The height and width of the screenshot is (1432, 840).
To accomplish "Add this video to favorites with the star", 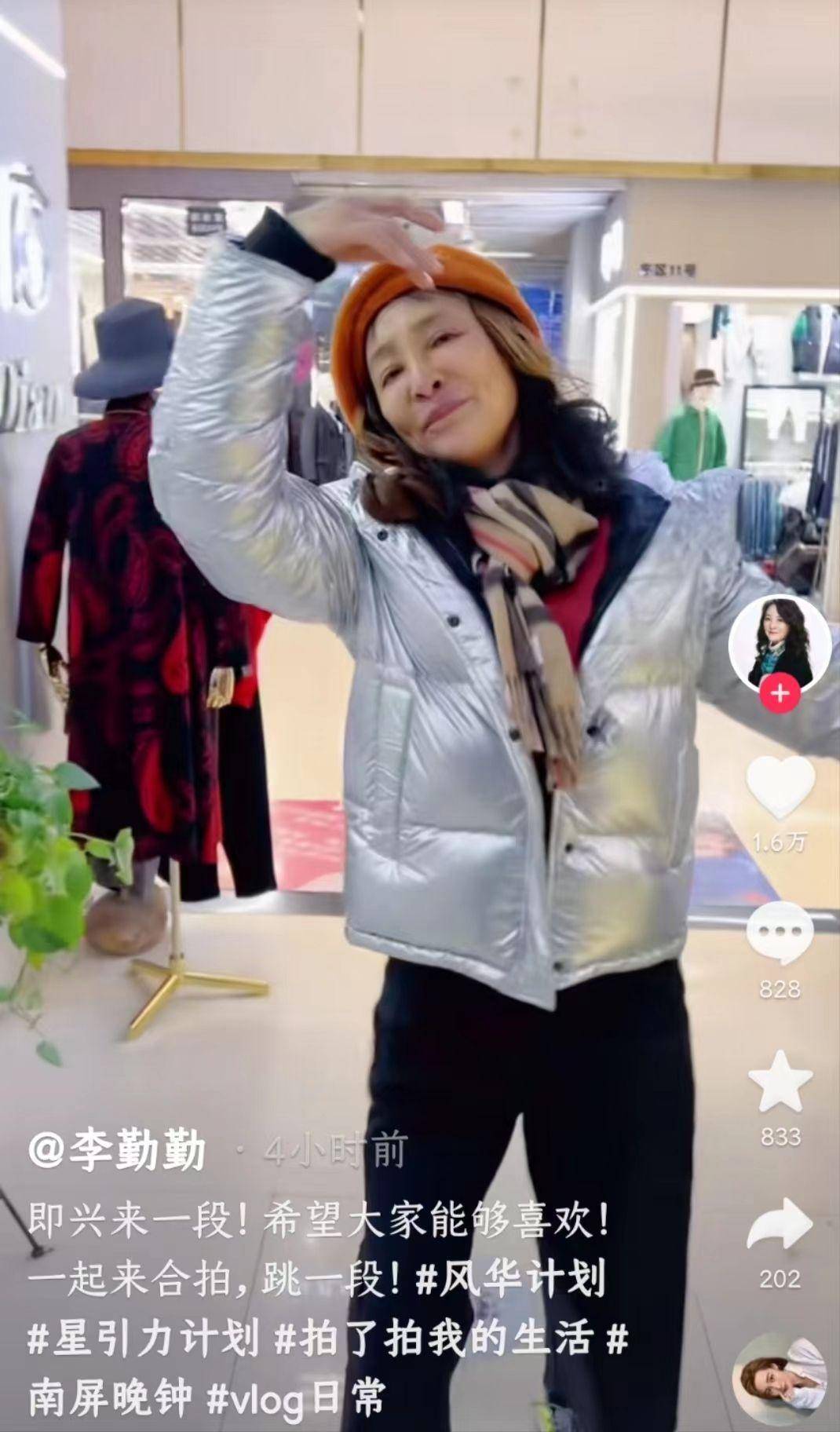I will pyautogui.click(x=780, y=1083).
